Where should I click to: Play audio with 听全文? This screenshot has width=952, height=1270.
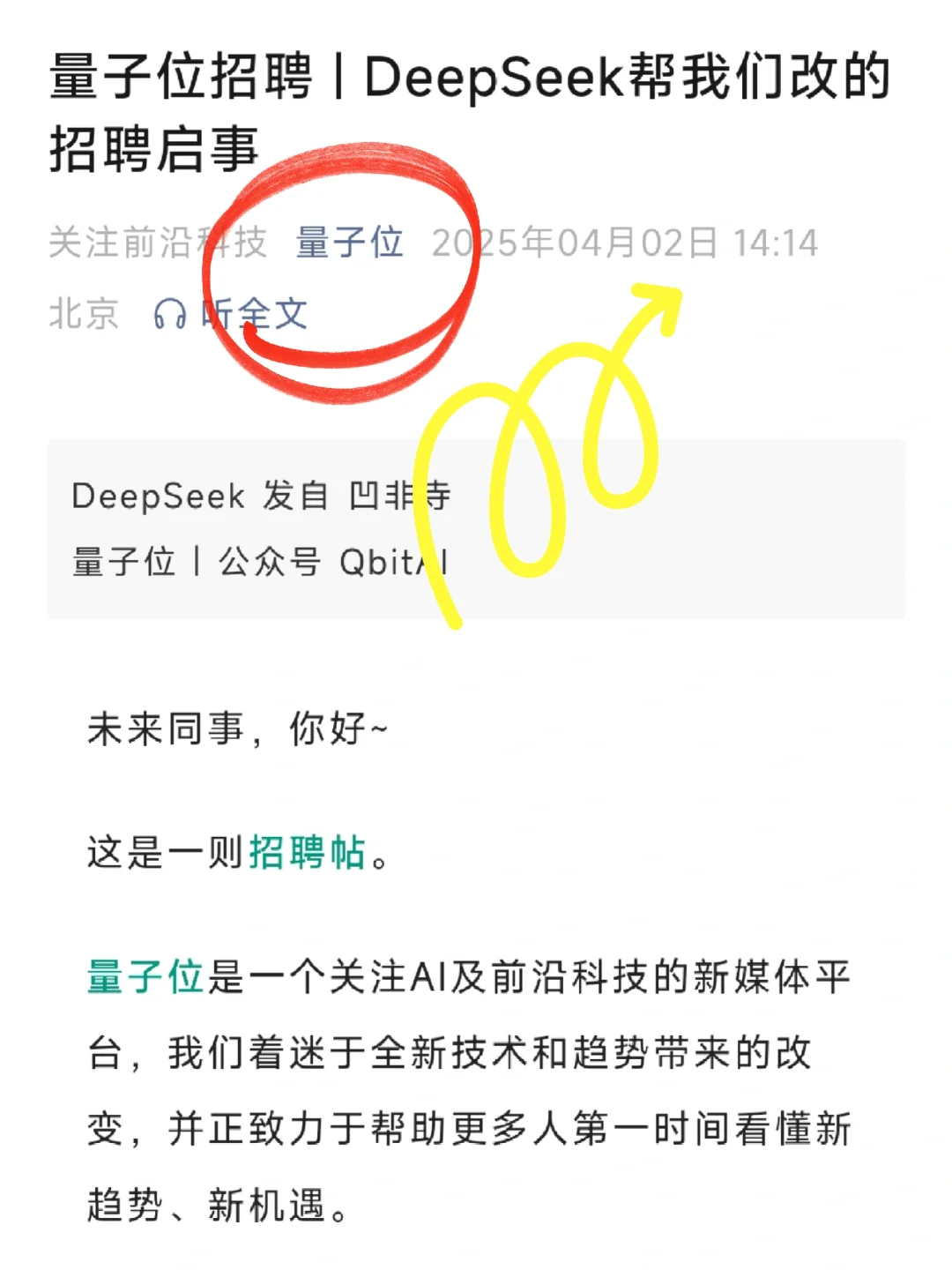point(231,314)
